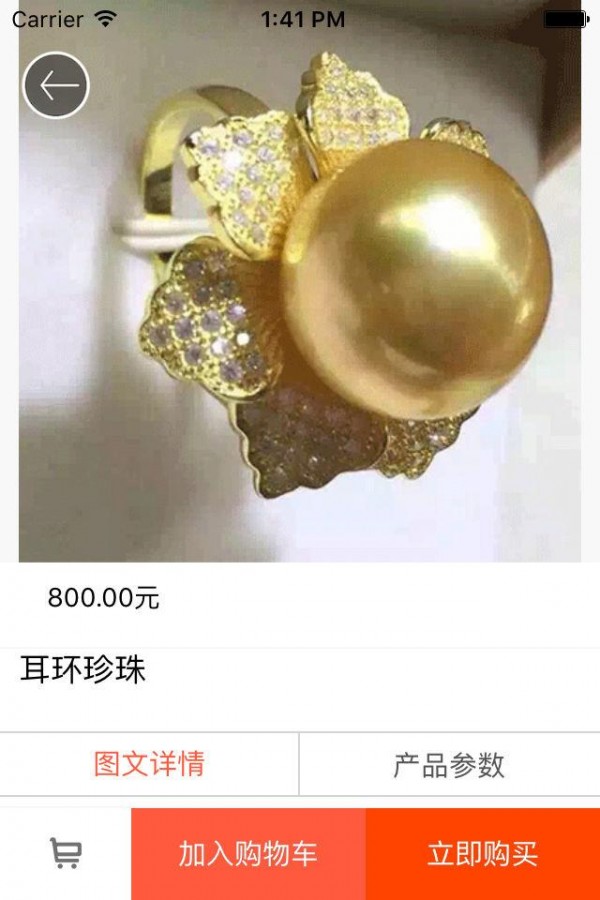Viewport: 600px width, 900px height.
Task: Switch to the 产品参数 tab
Action: pos(449,765)
